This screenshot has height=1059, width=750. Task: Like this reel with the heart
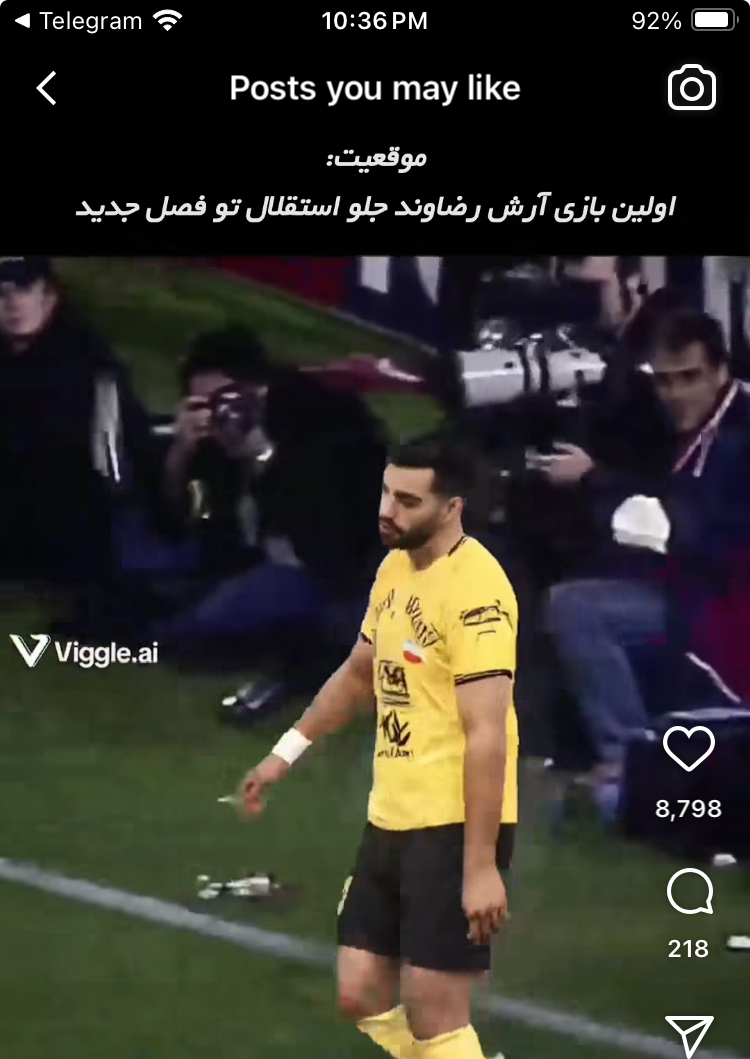point(689,748)
